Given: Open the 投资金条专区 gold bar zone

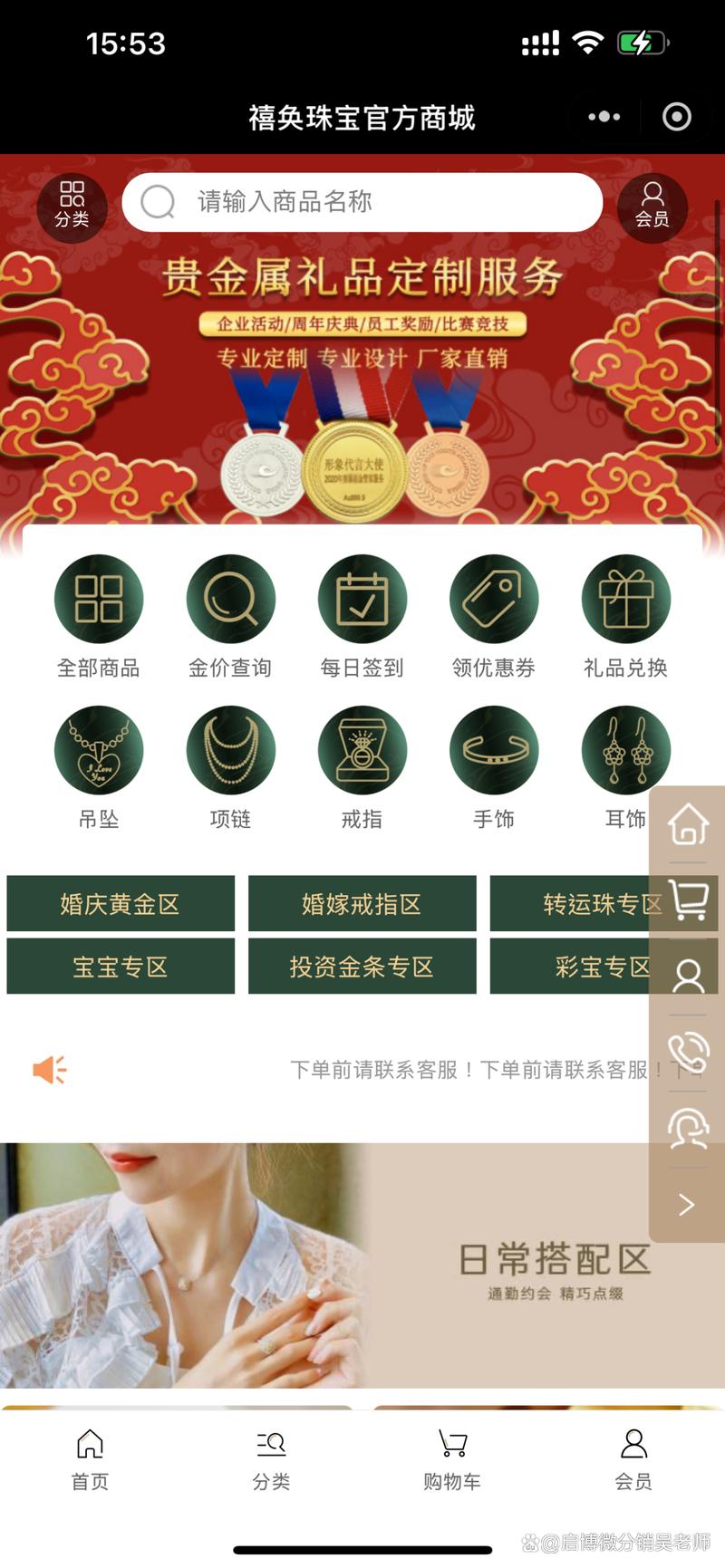Looking at the screenshot, I should coord(362,966).
